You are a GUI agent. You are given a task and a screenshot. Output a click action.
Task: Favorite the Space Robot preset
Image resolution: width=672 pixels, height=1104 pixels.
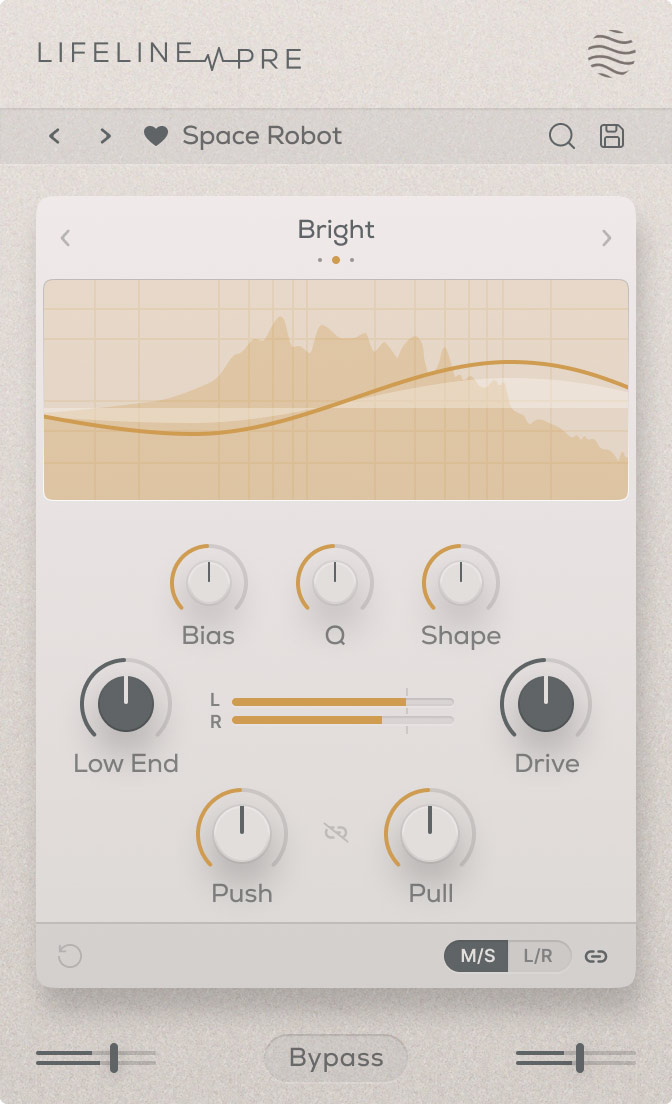pos(155,136)
